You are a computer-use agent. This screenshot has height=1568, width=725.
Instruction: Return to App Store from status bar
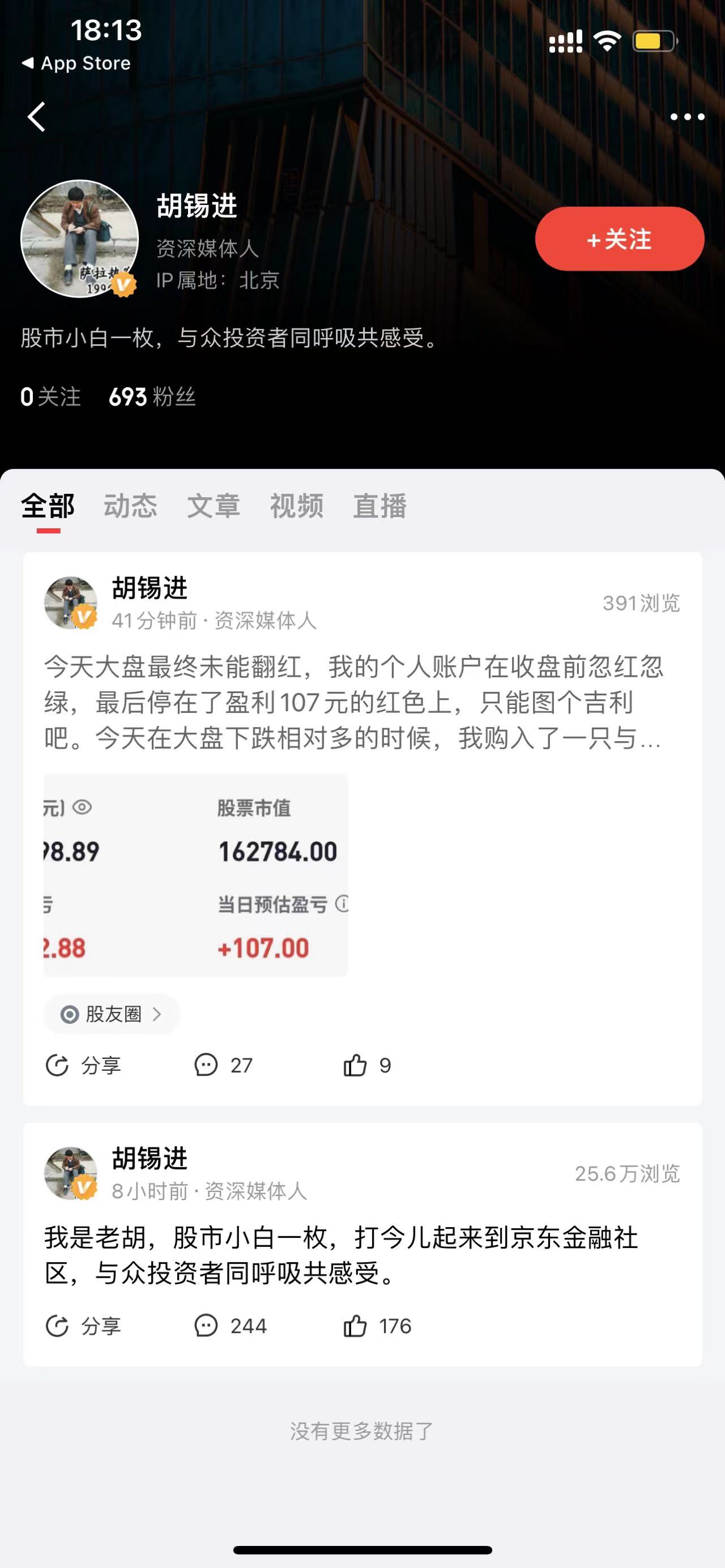[x=76, y=63]
